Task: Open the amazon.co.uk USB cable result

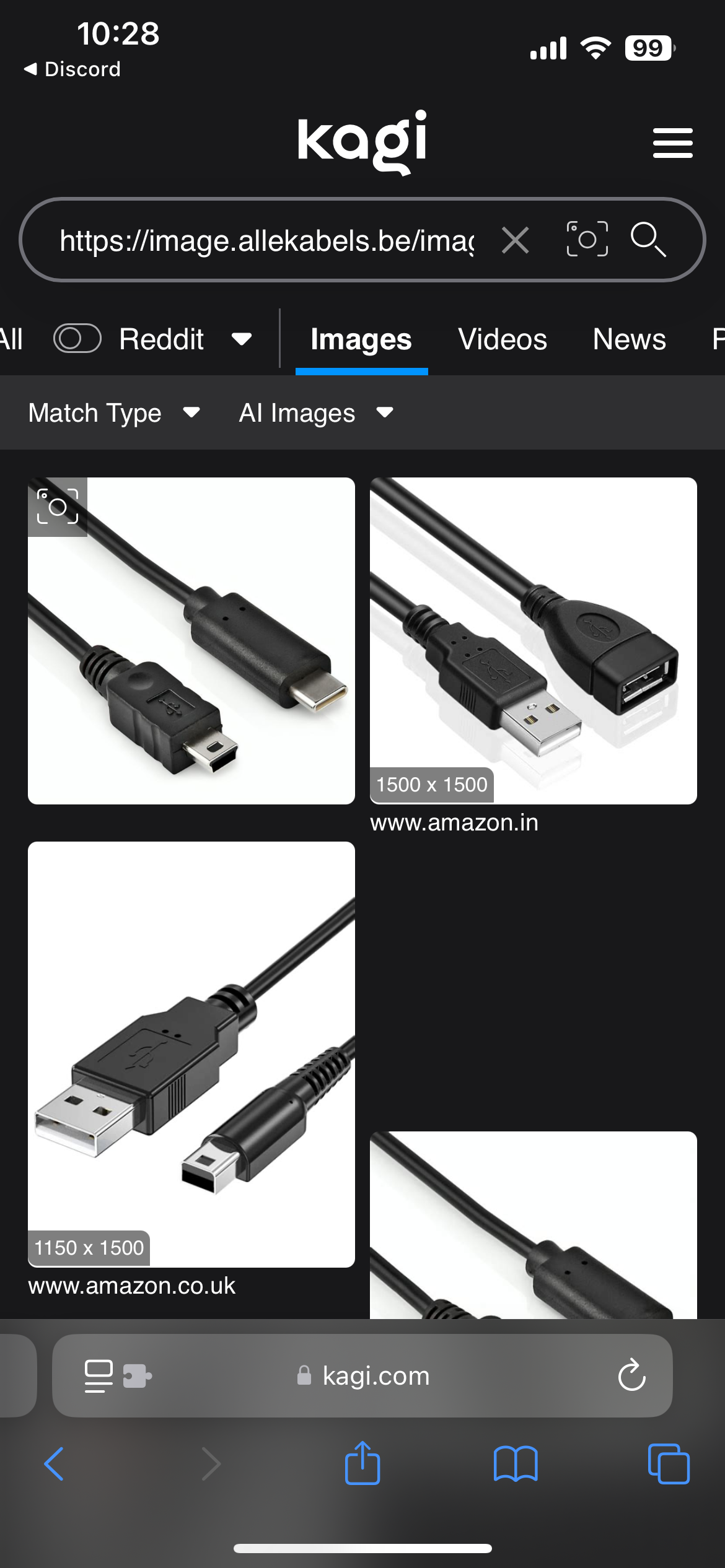Action: click(191, 1054)
